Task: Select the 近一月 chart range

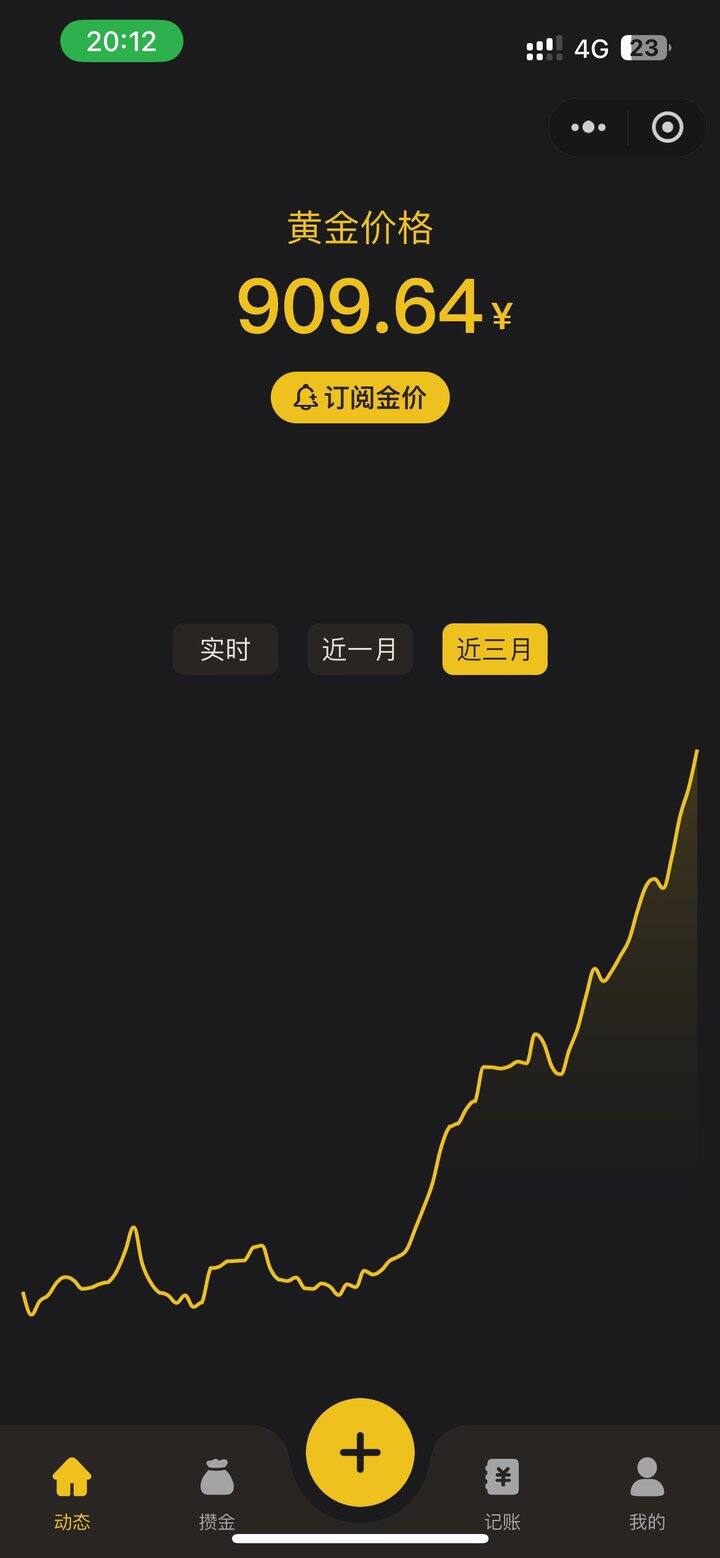Action: click(x=360, y=650)
